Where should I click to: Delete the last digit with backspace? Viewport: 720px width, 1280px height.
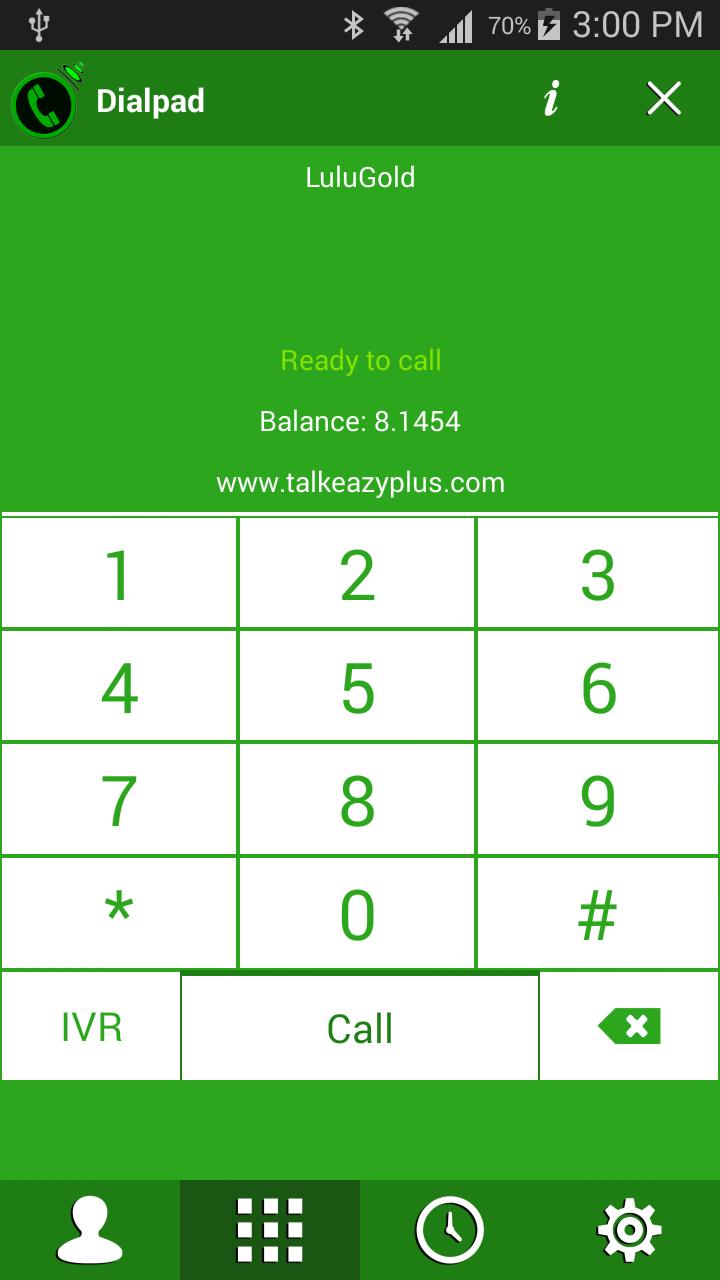tap(629, 1027)
